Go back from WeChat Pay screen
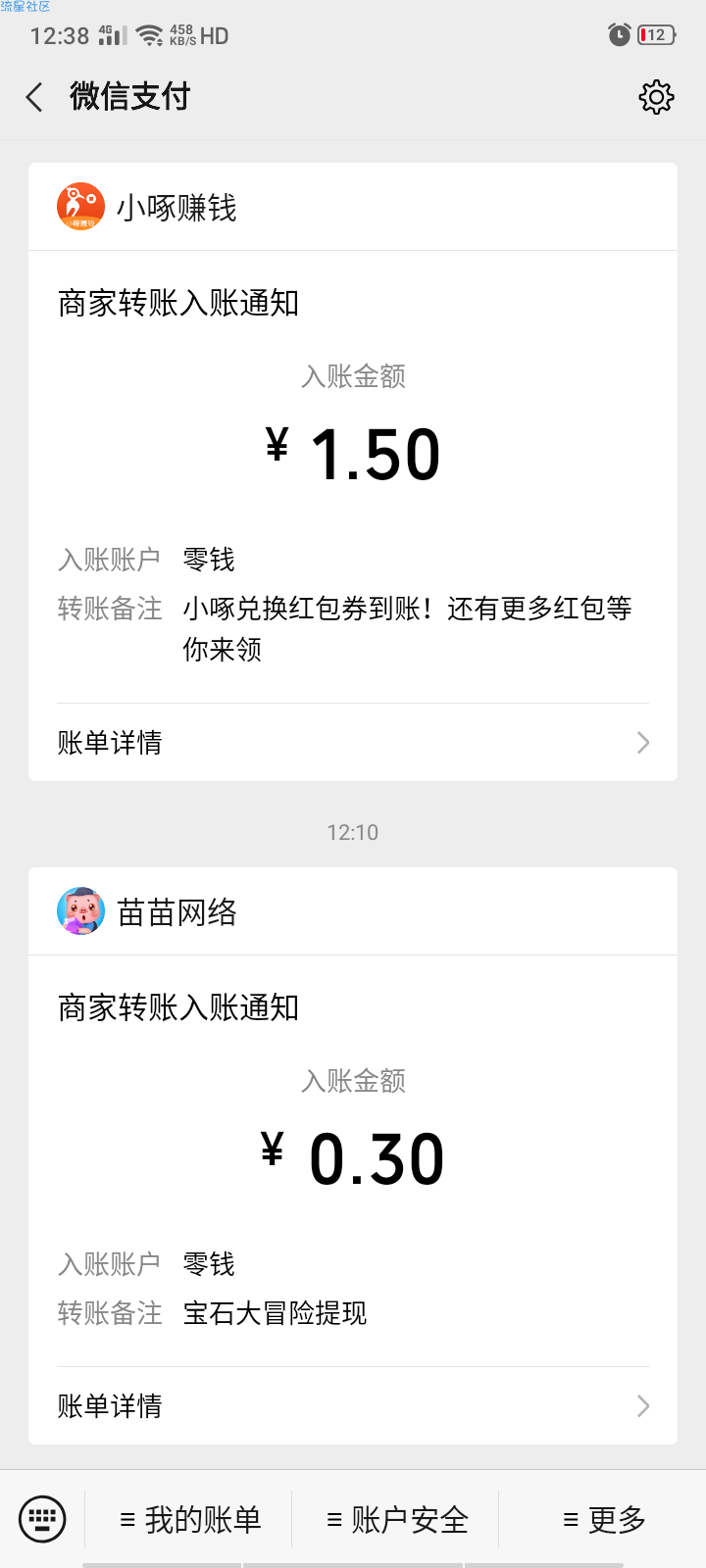The height and width of the screenshot is (1568, 706). click(34, 97)
